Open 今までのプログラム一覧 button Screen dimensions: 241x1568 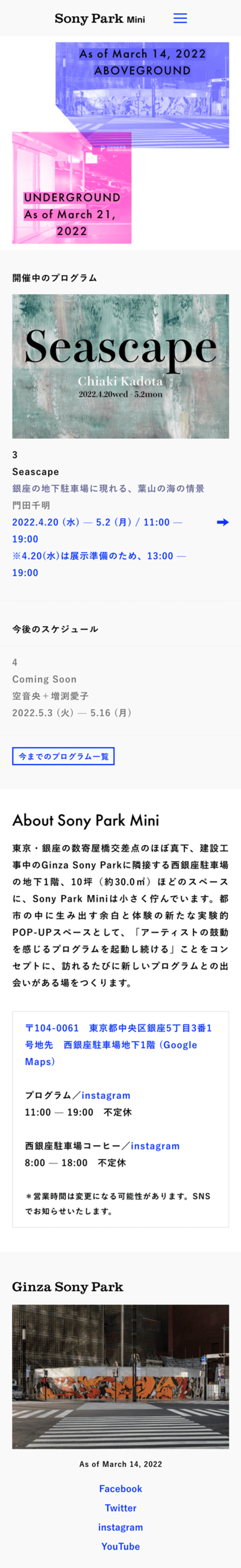point(64,756)
